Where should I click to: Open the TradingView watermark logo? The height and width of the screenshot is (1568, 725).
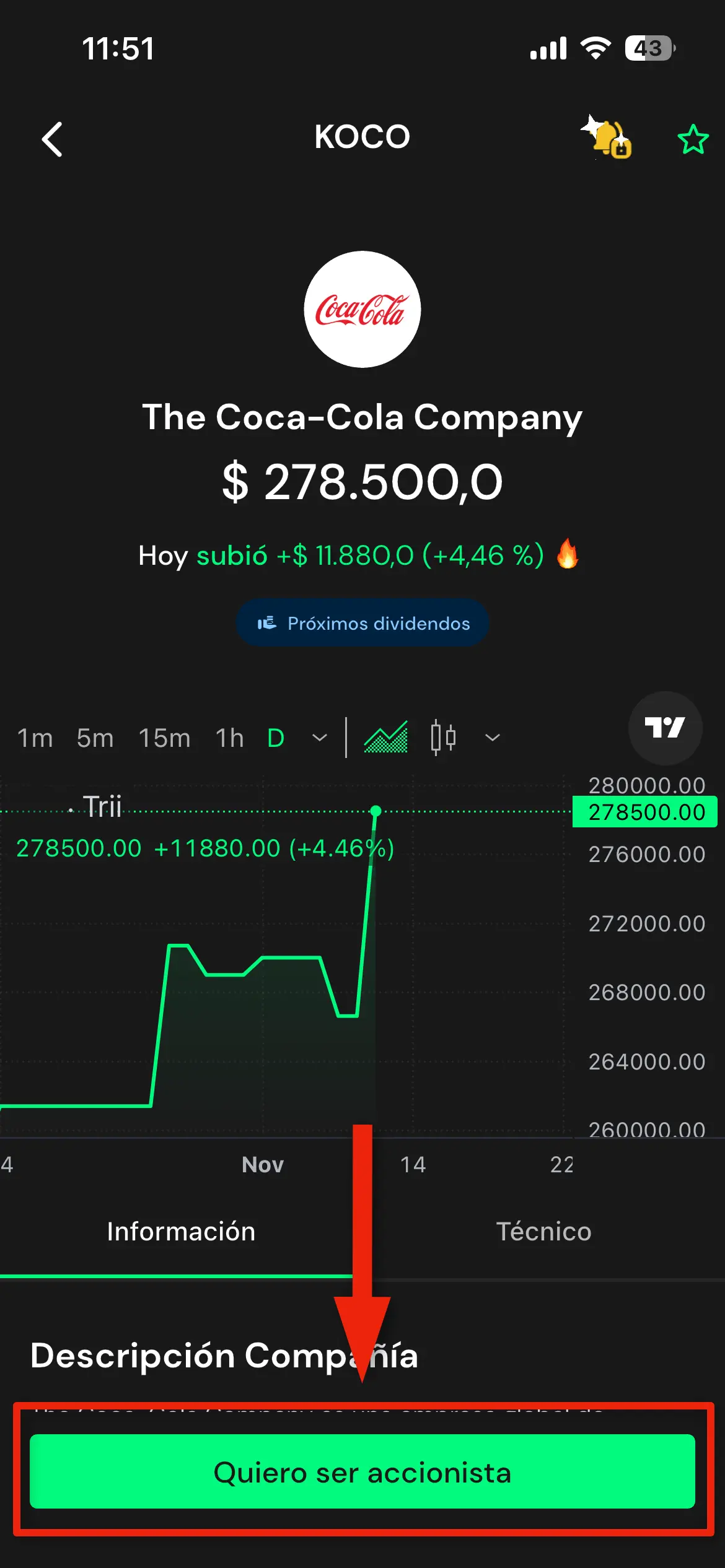[665, 730]
